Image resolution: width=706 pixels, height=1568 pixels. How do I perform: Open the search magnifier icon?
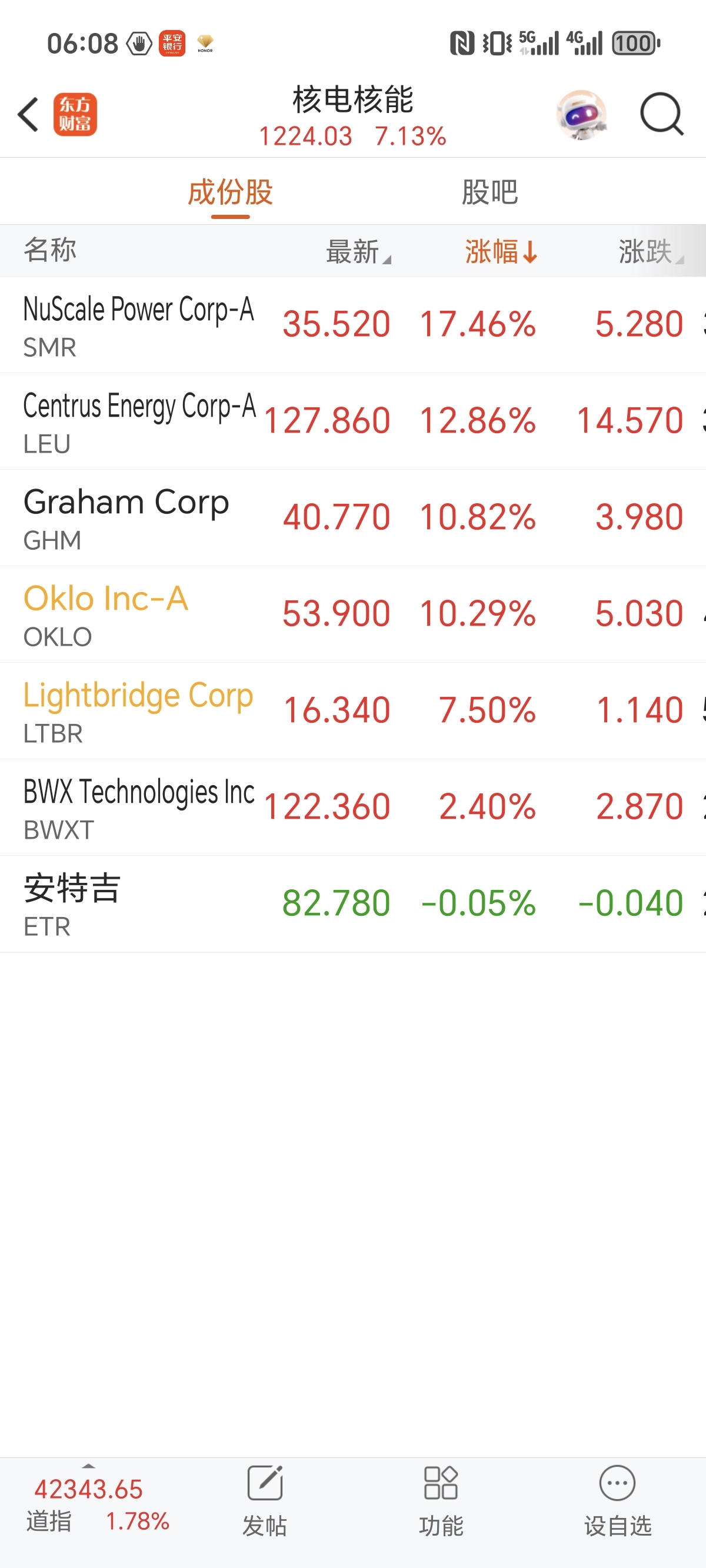661,114
